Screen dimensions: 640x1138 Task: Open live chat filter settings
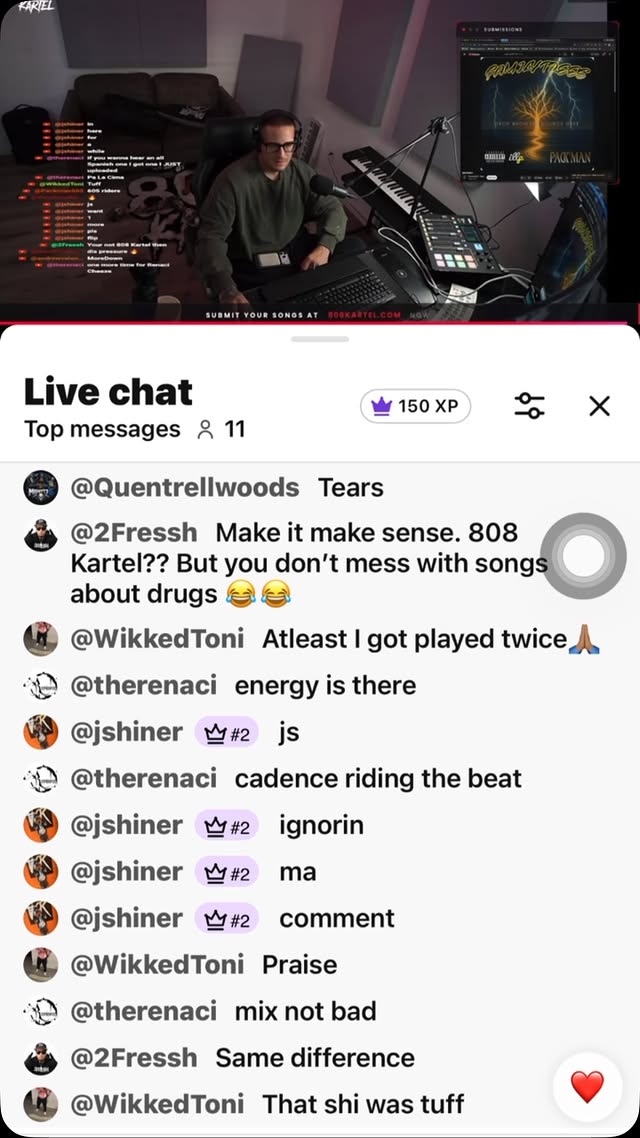coord(530,406)
